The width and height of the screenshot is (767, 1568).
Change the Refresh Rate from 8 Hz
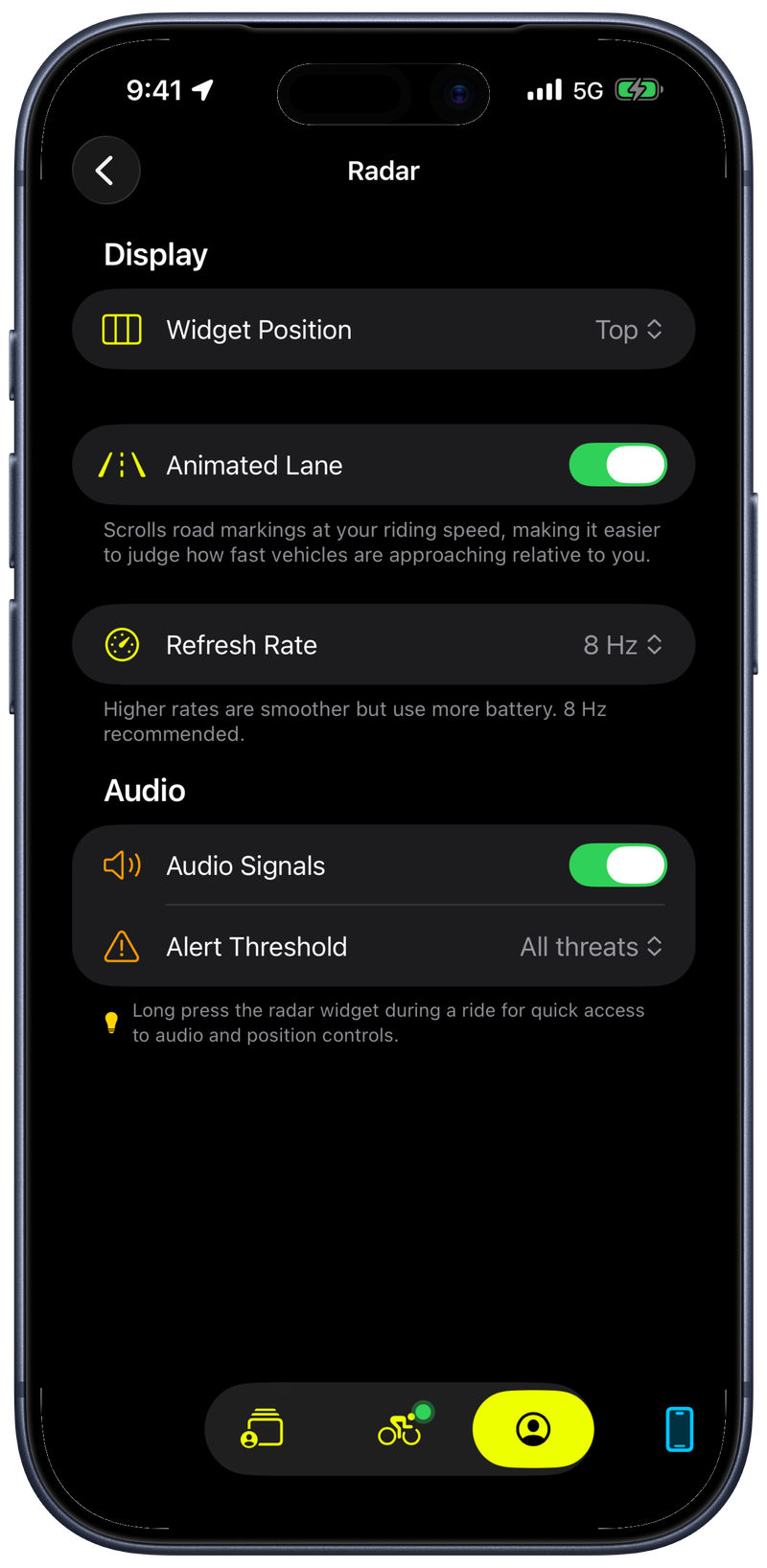(622, 644)
